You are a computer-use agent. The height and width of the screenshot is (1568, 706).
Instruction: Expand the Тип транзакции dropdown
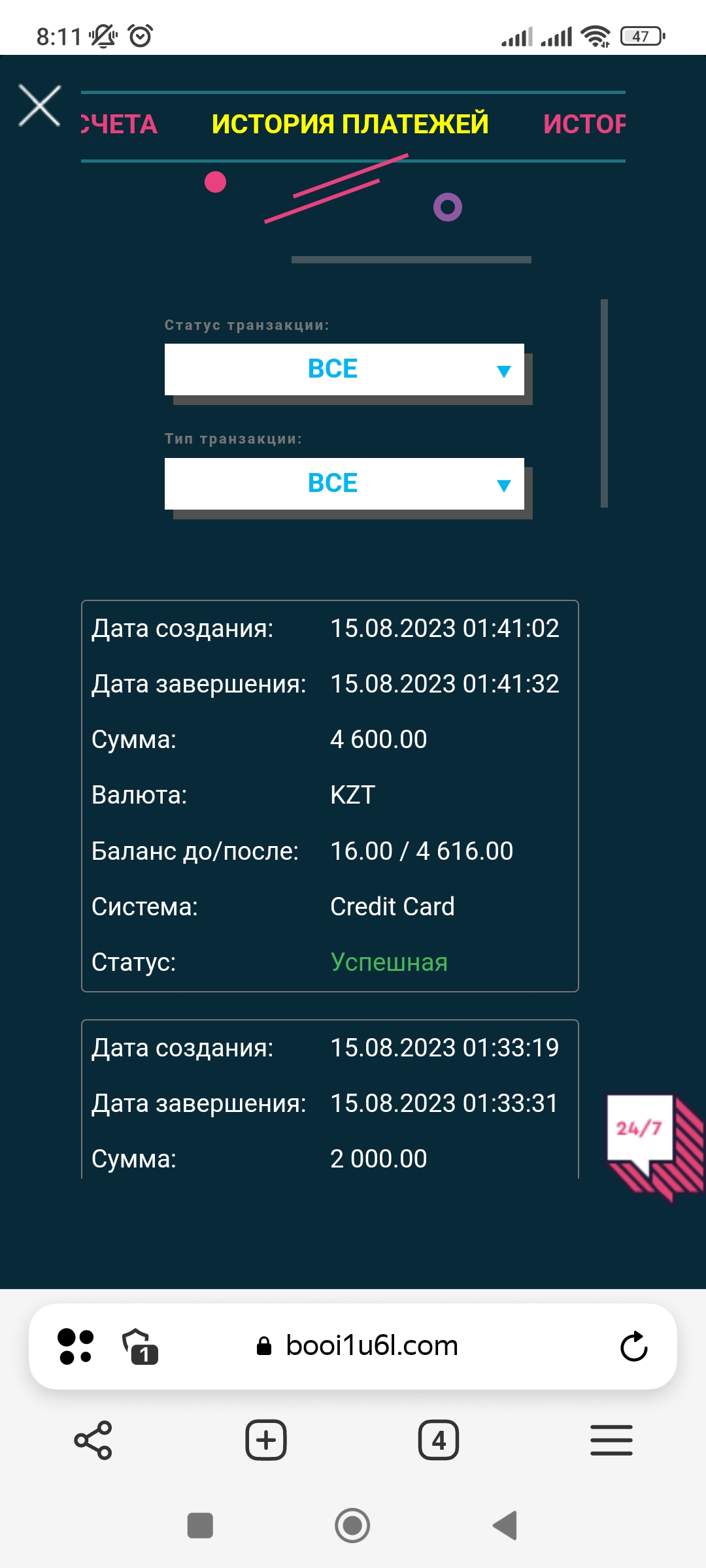pyautogui.click(x=345, y=483)
